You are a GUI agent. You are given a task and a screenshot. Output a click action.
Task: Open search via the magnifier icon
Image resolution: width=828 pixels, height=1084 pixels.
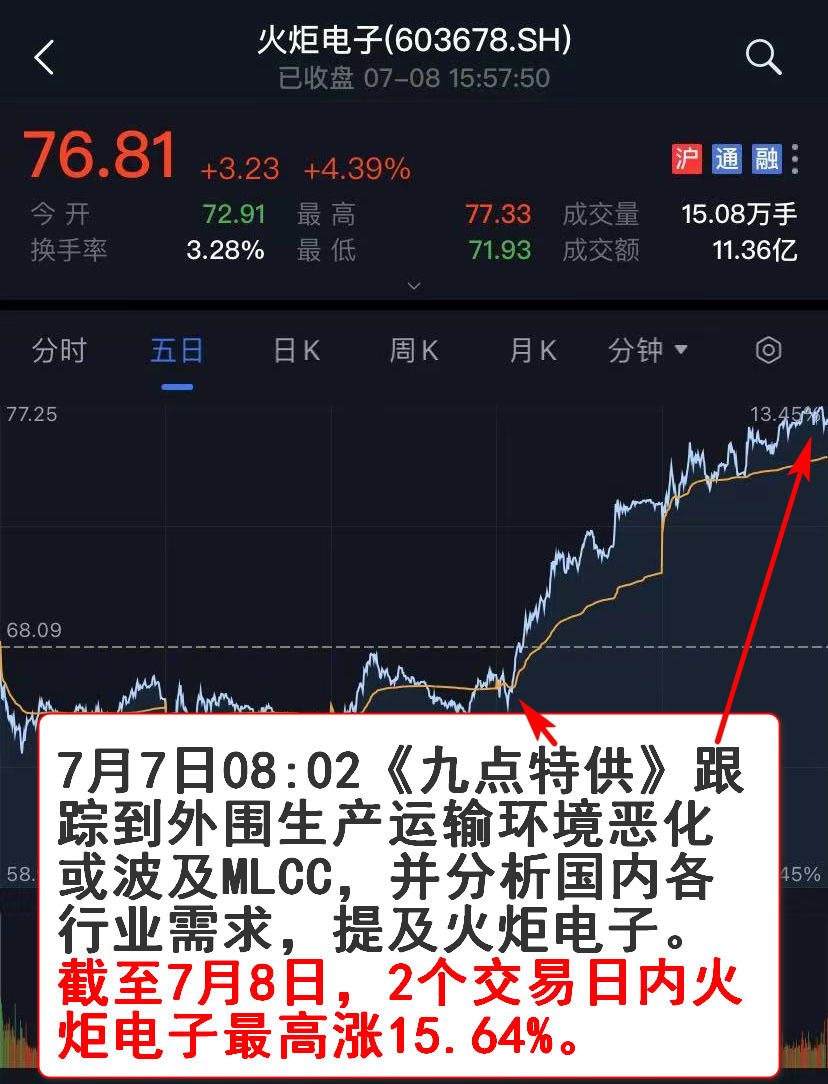[763, 57]
